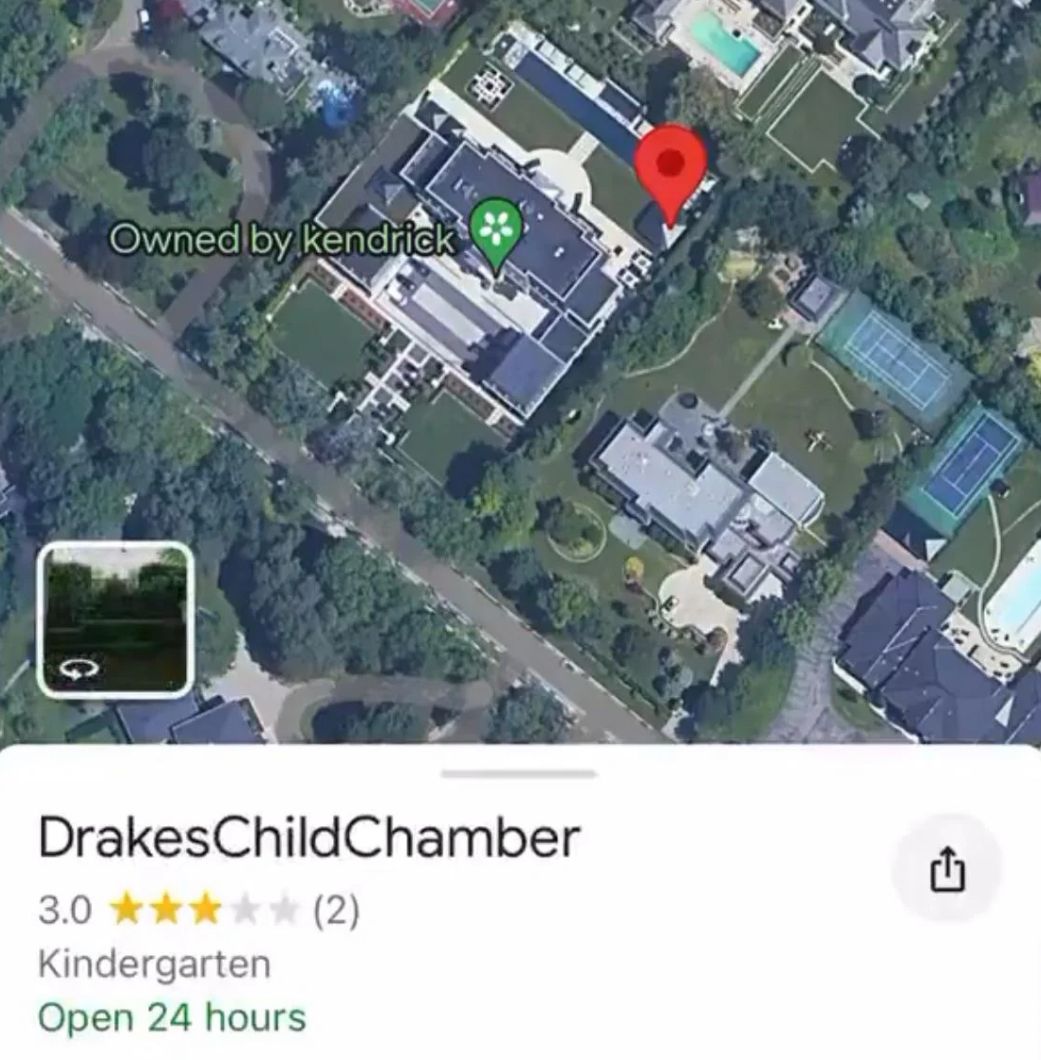Share the DrakesChildChamber place
Screen dimensions: 1041x1060
pos(946,868)
